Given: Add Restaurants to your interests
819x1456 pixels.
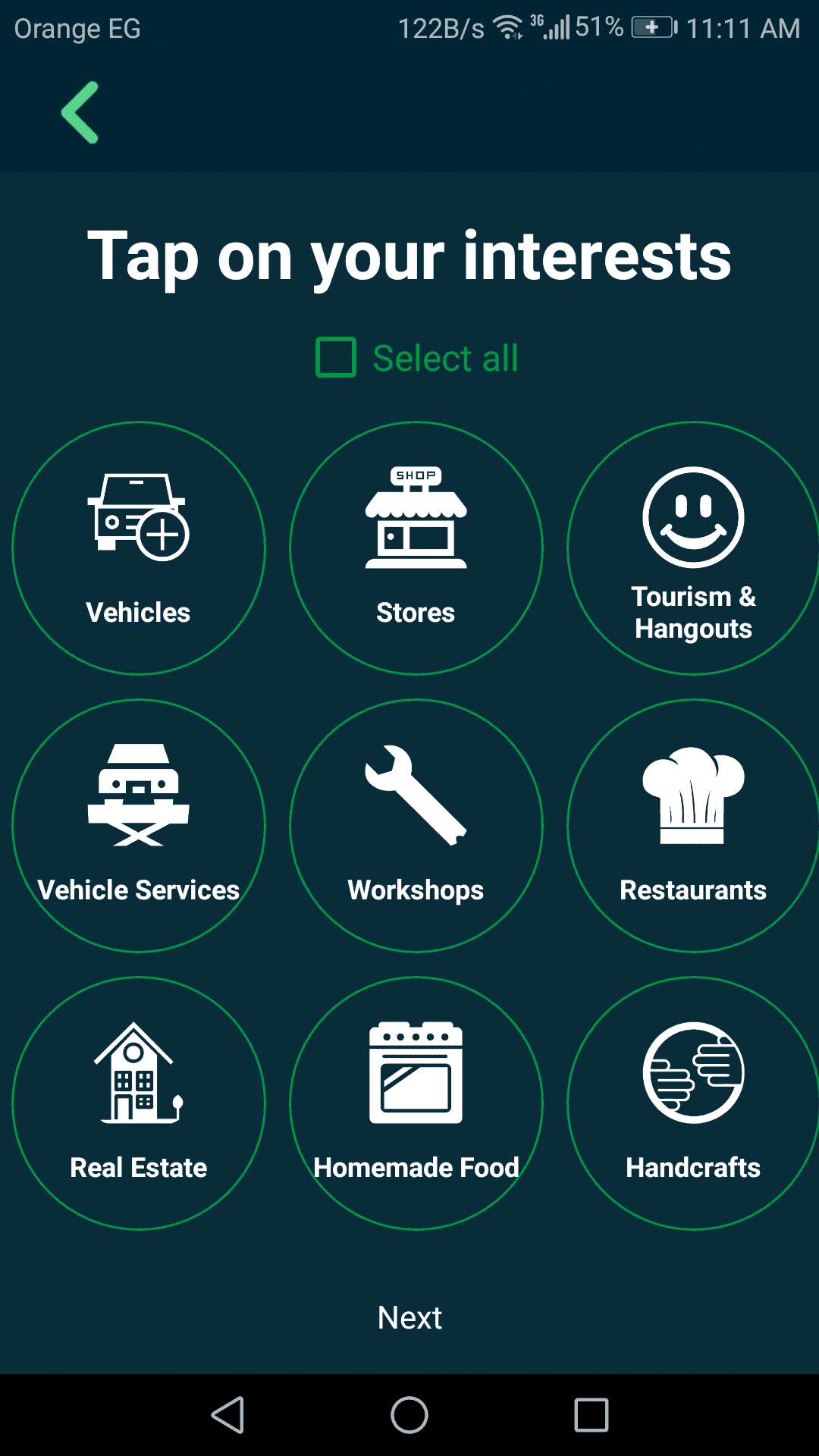Looking at the screenshot, I should [x=692, y=826].
